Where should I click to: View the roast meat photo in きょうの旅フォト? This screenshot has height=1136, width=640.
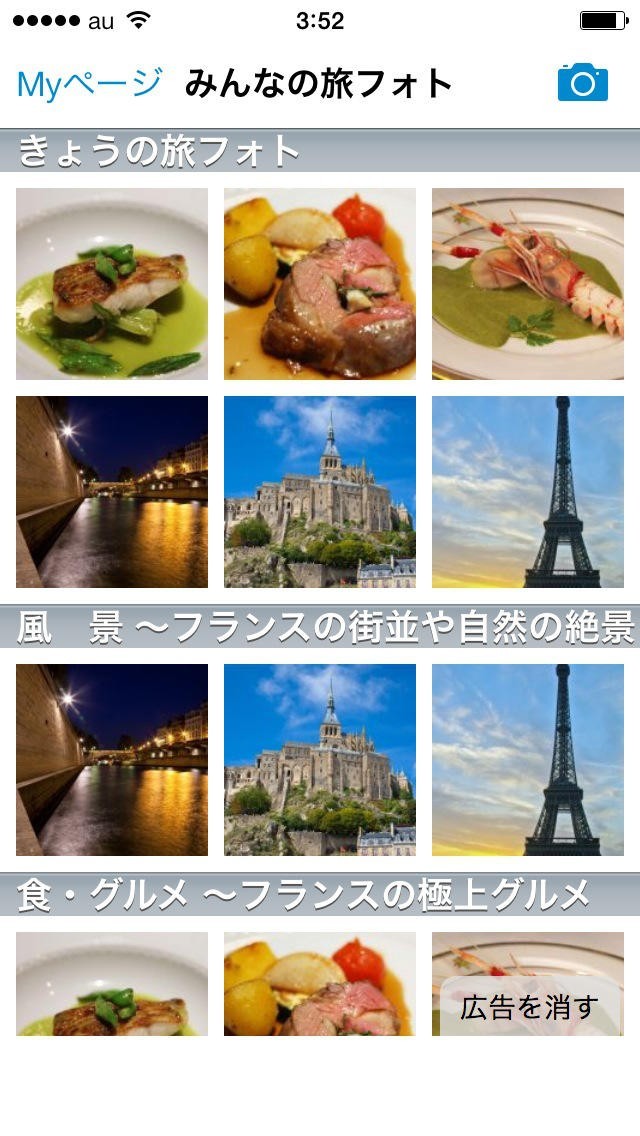[320, 284]
